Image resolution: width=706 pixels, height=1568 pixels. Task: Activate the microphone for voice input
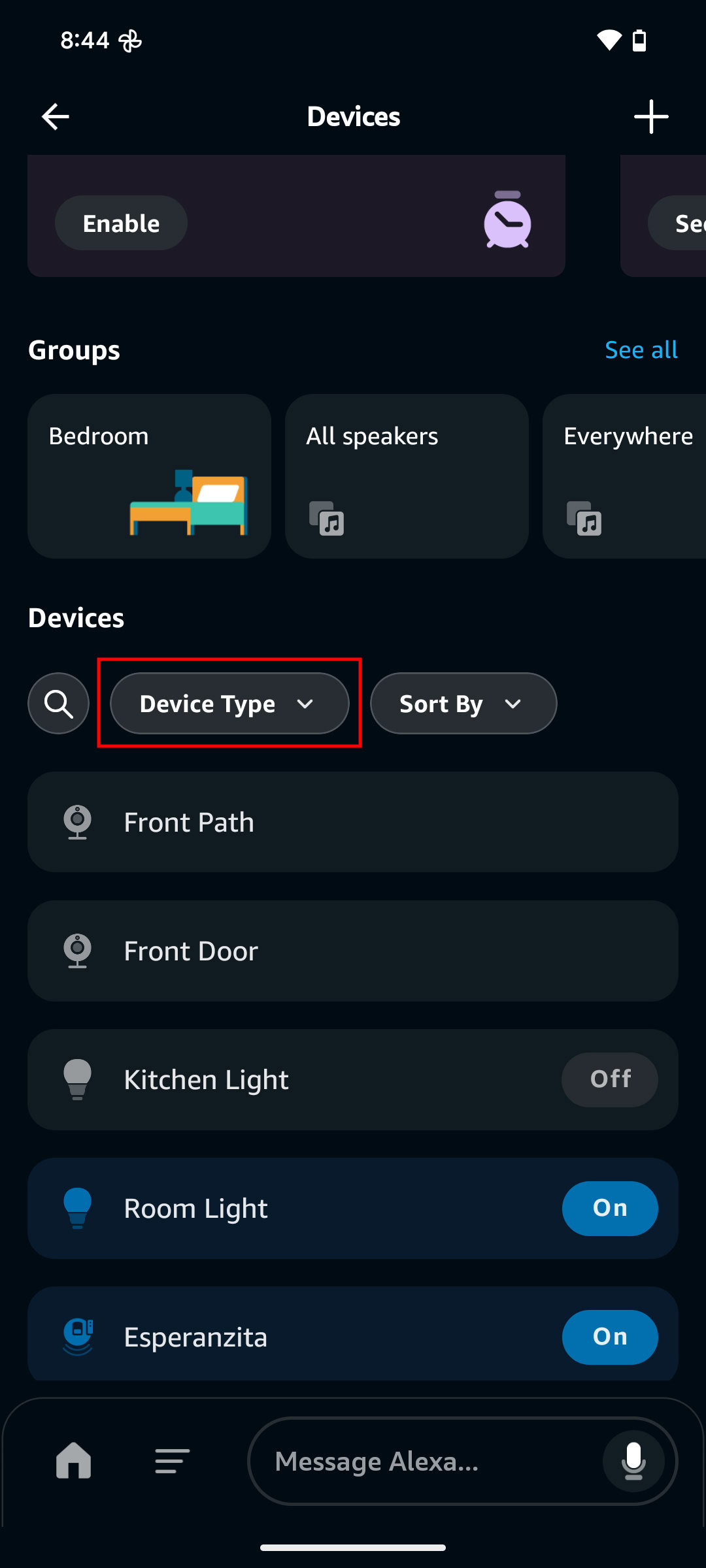[x=633, y=1461]
